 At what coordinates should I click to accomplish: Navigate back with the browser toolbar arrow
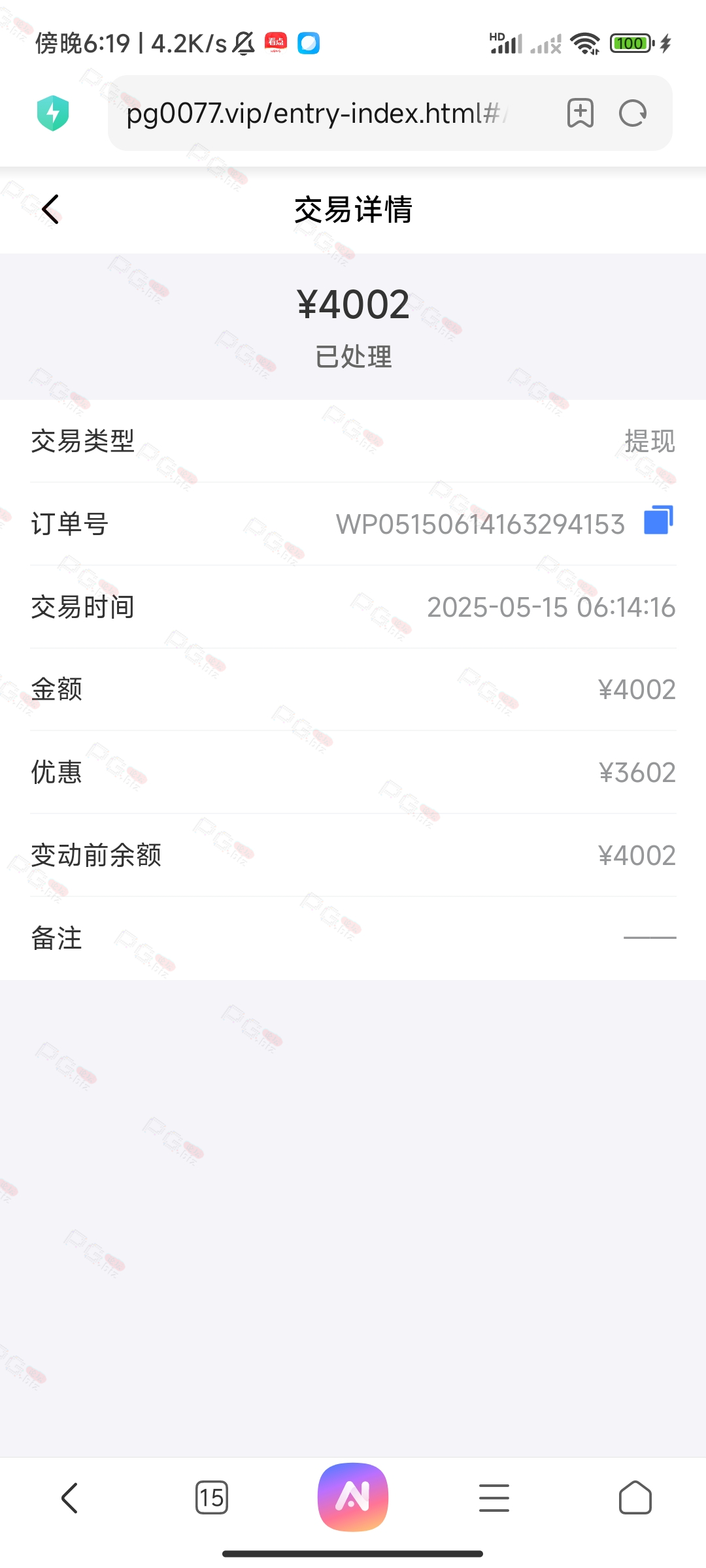point(70,1497)
